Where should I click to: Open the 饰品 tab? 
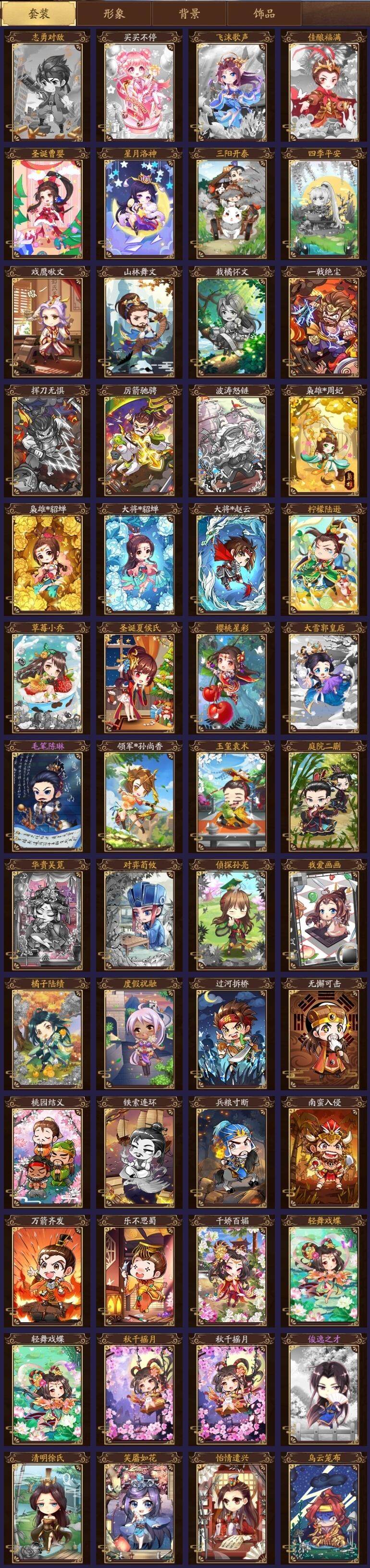click(264, 13)
